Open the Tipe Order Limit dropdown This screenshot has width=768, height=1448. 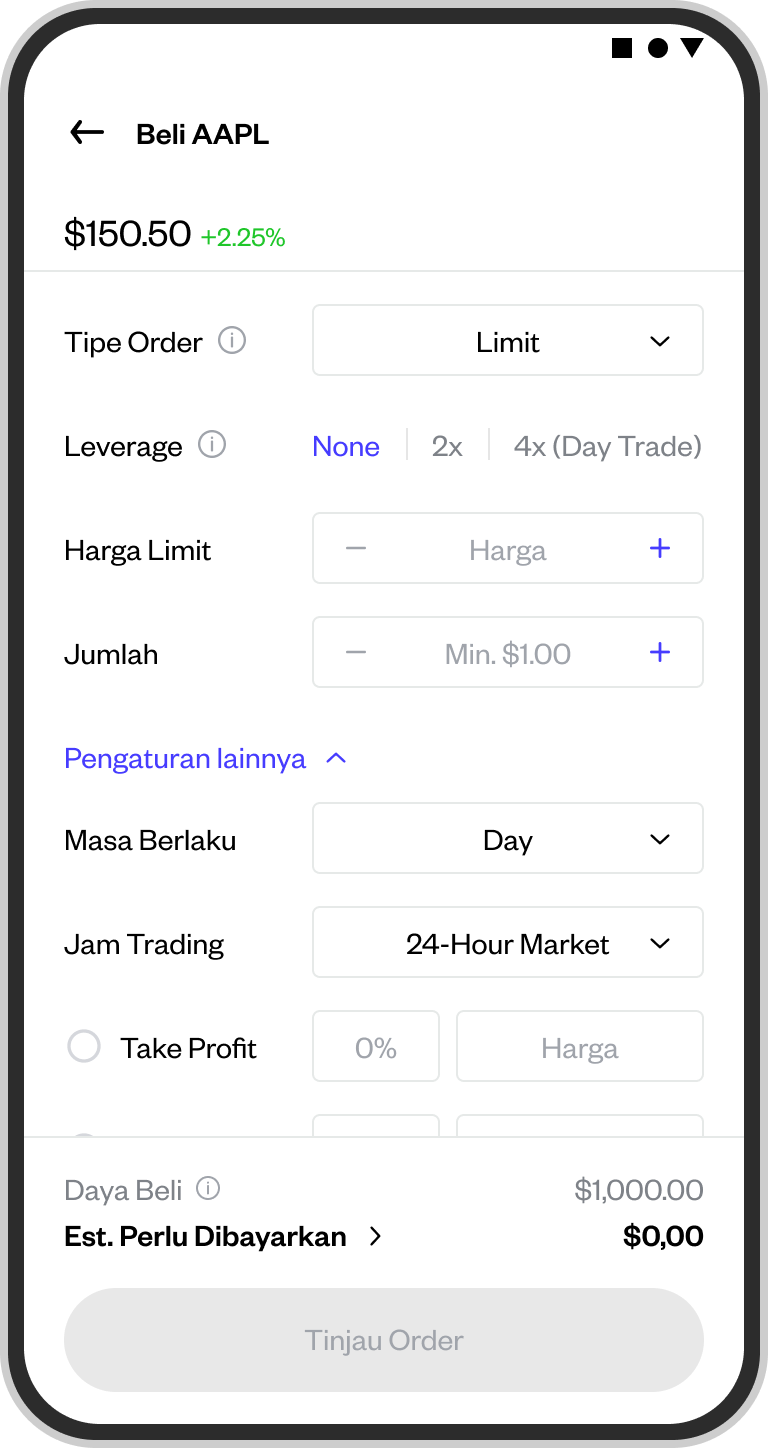[508, 341]
